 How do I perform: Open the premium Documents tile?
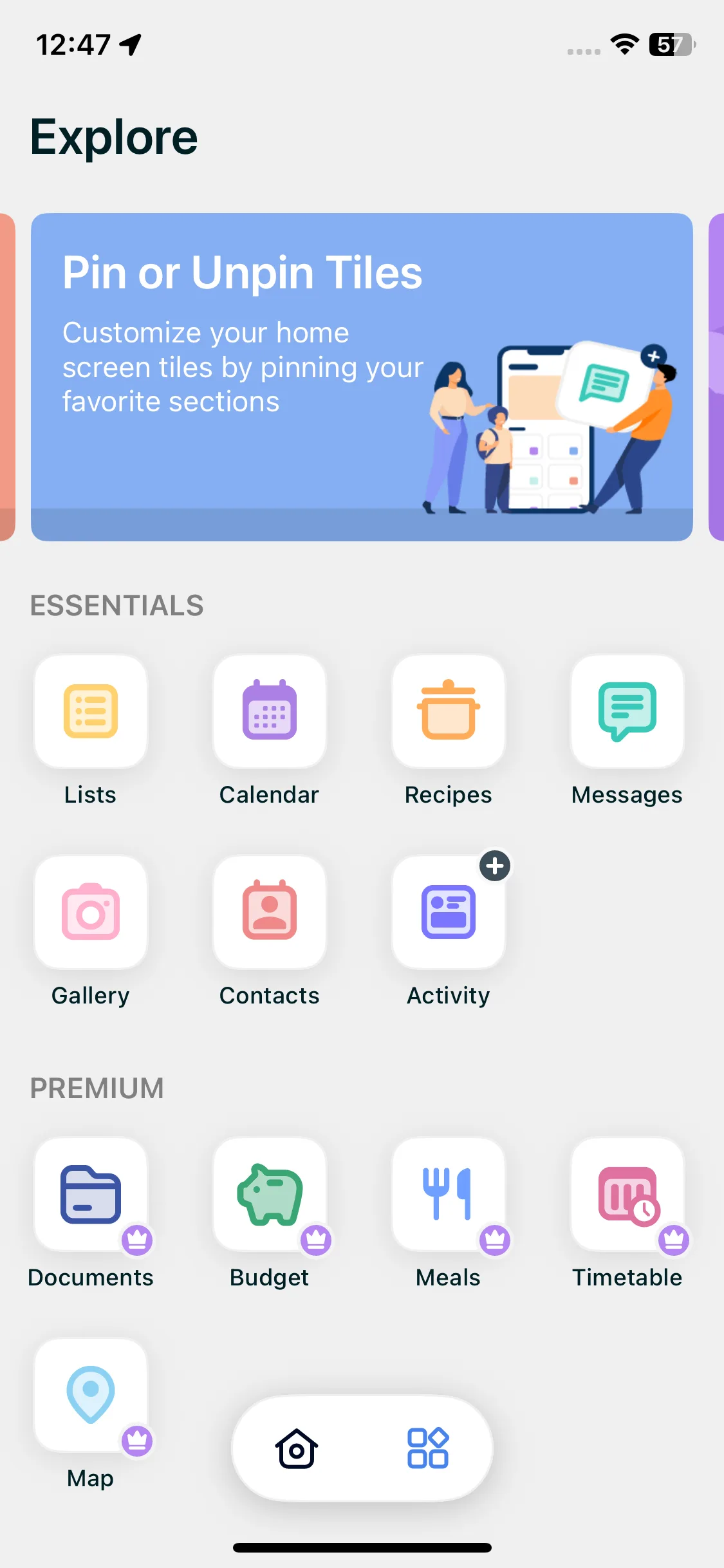tap(91, 1195)
